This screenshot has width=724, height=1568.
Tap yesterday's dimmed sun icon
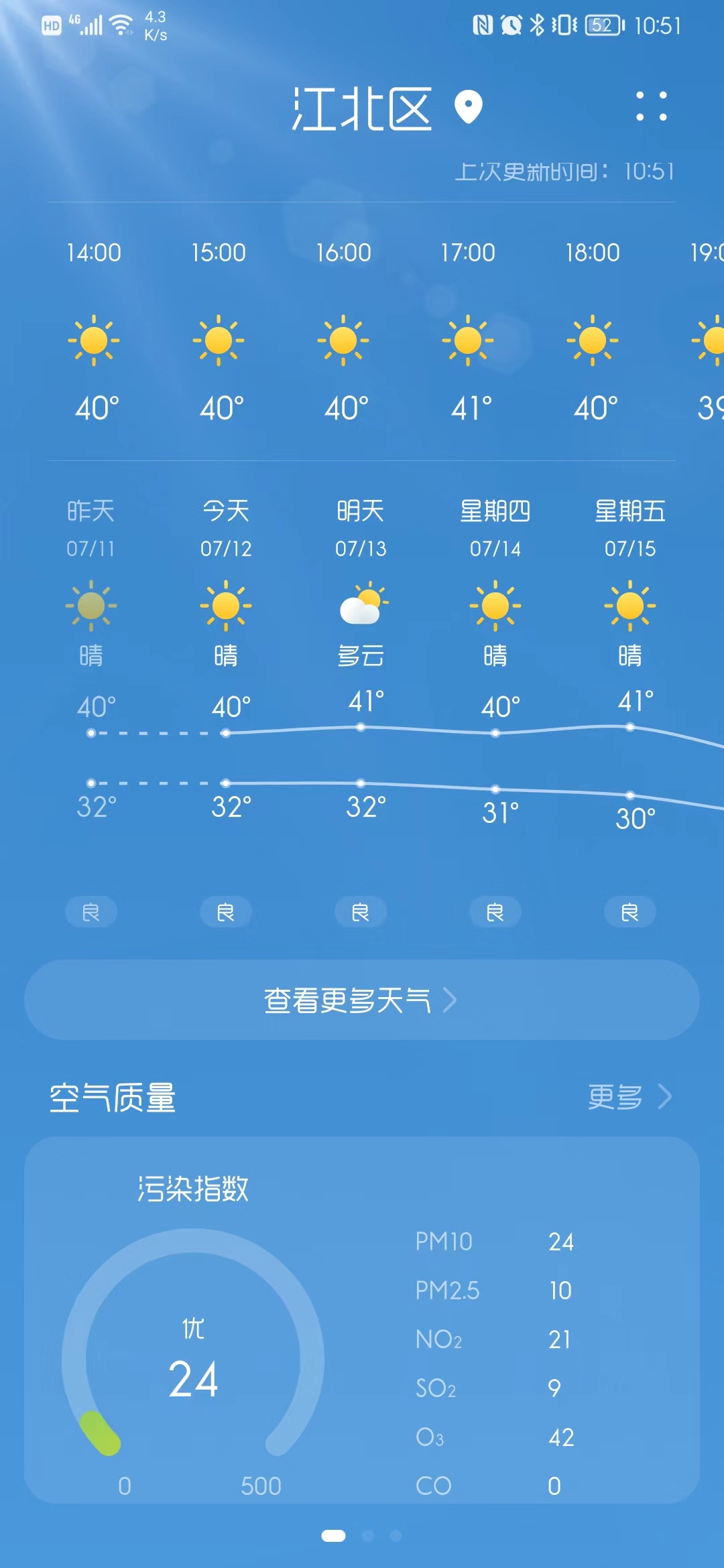[91, 606]
